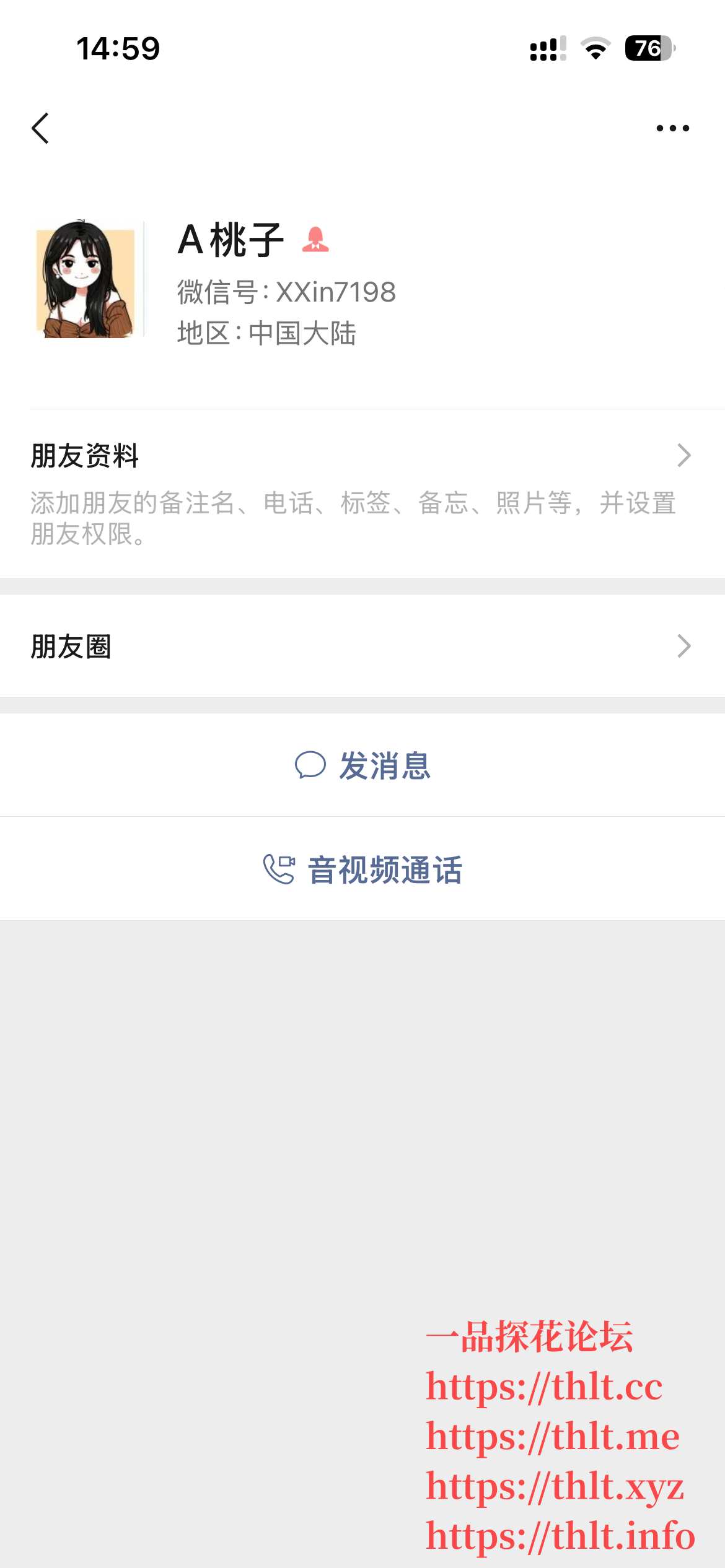This screenshot has width=725, height=1568.
Task: Tap the video call icon beside 音视频通话
Action: click(278, 868)
